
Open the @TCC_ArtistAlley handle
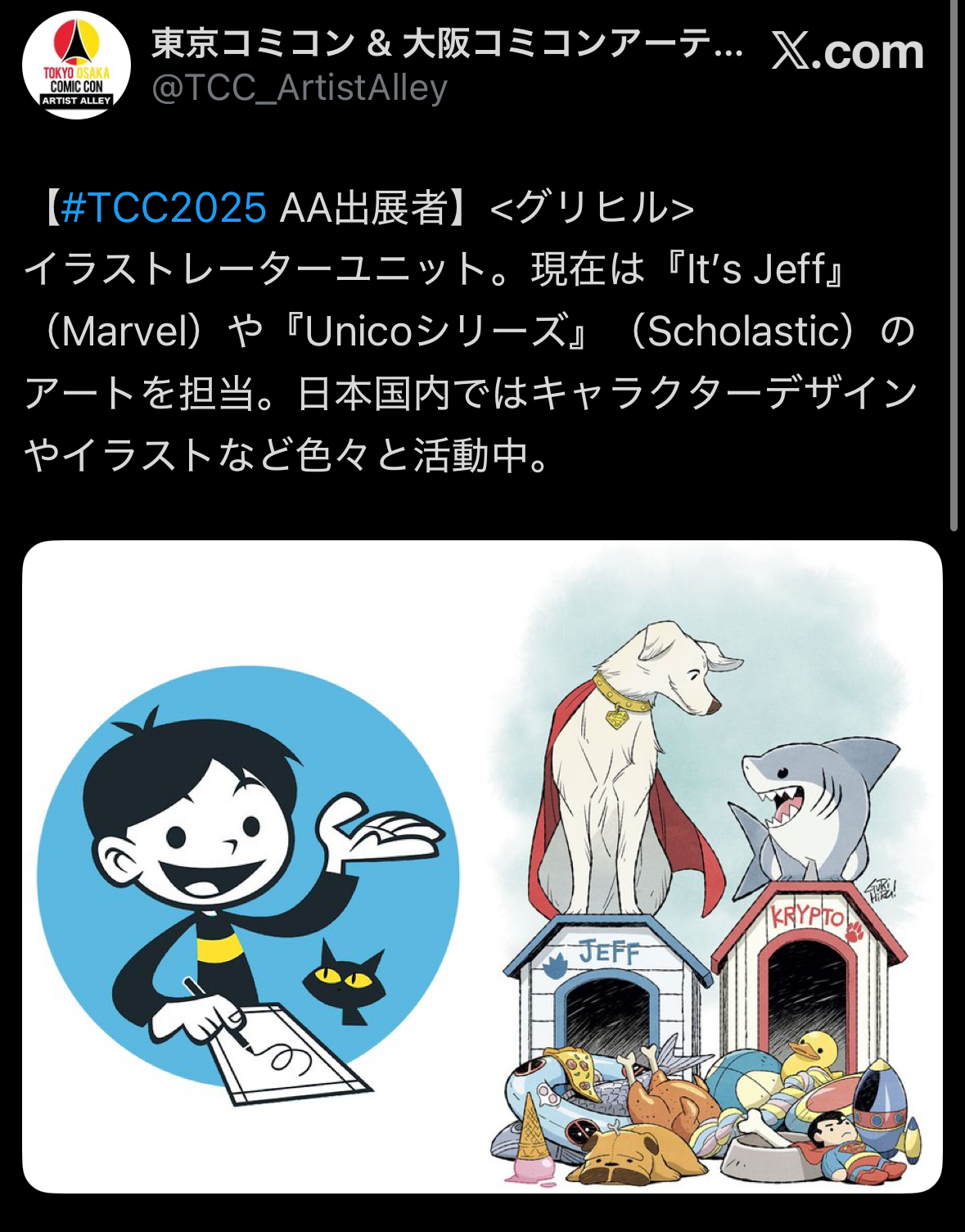click(300, 88)
